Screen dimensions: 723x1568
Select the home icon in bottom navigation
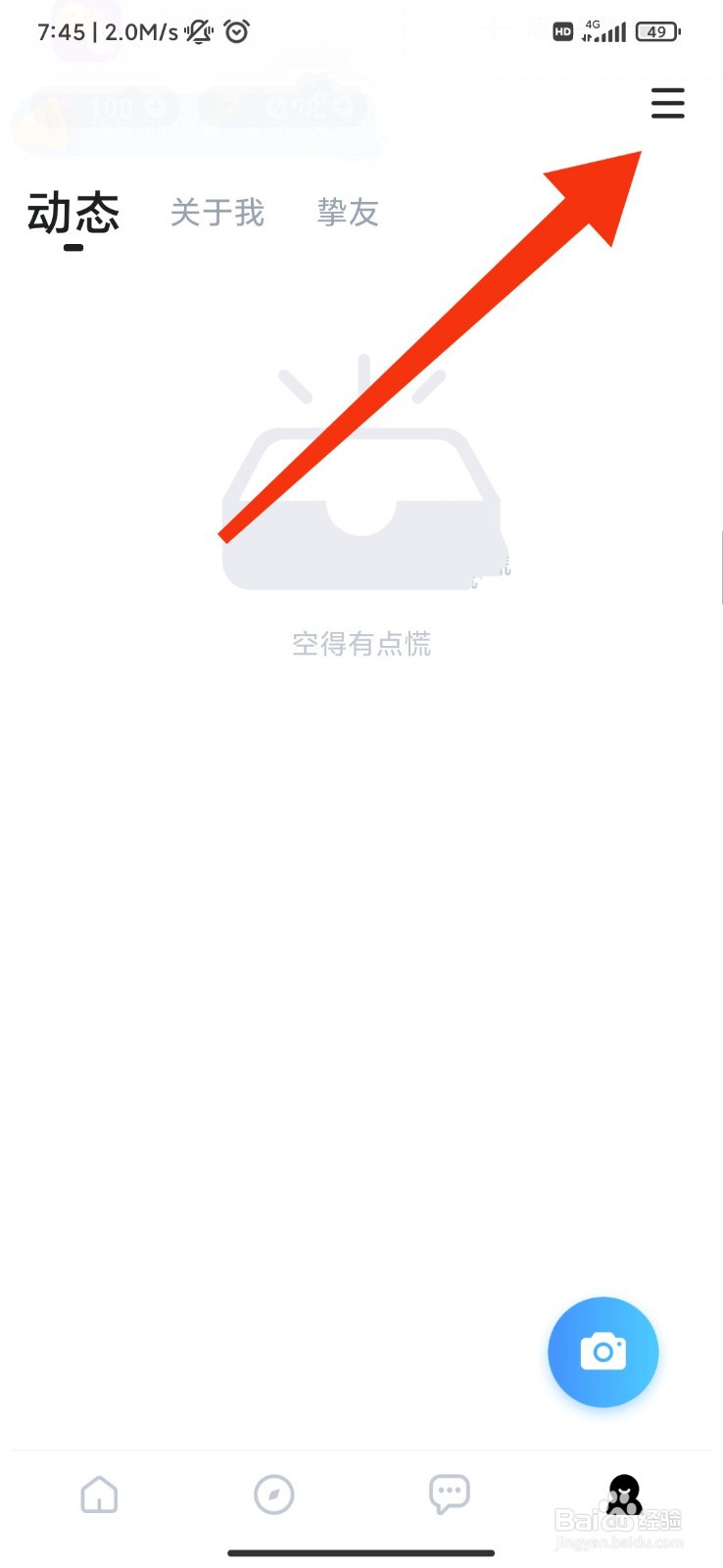(x=98, y=1494)
